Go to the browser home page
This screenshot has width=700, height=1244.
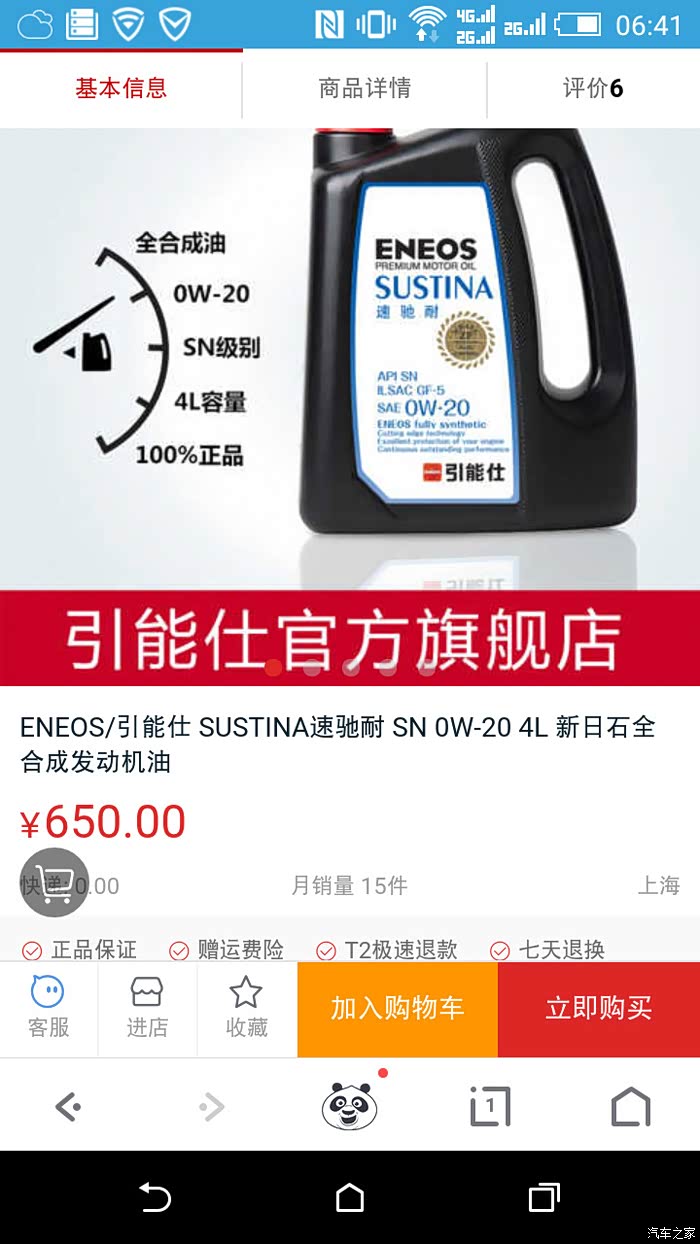630,1106
